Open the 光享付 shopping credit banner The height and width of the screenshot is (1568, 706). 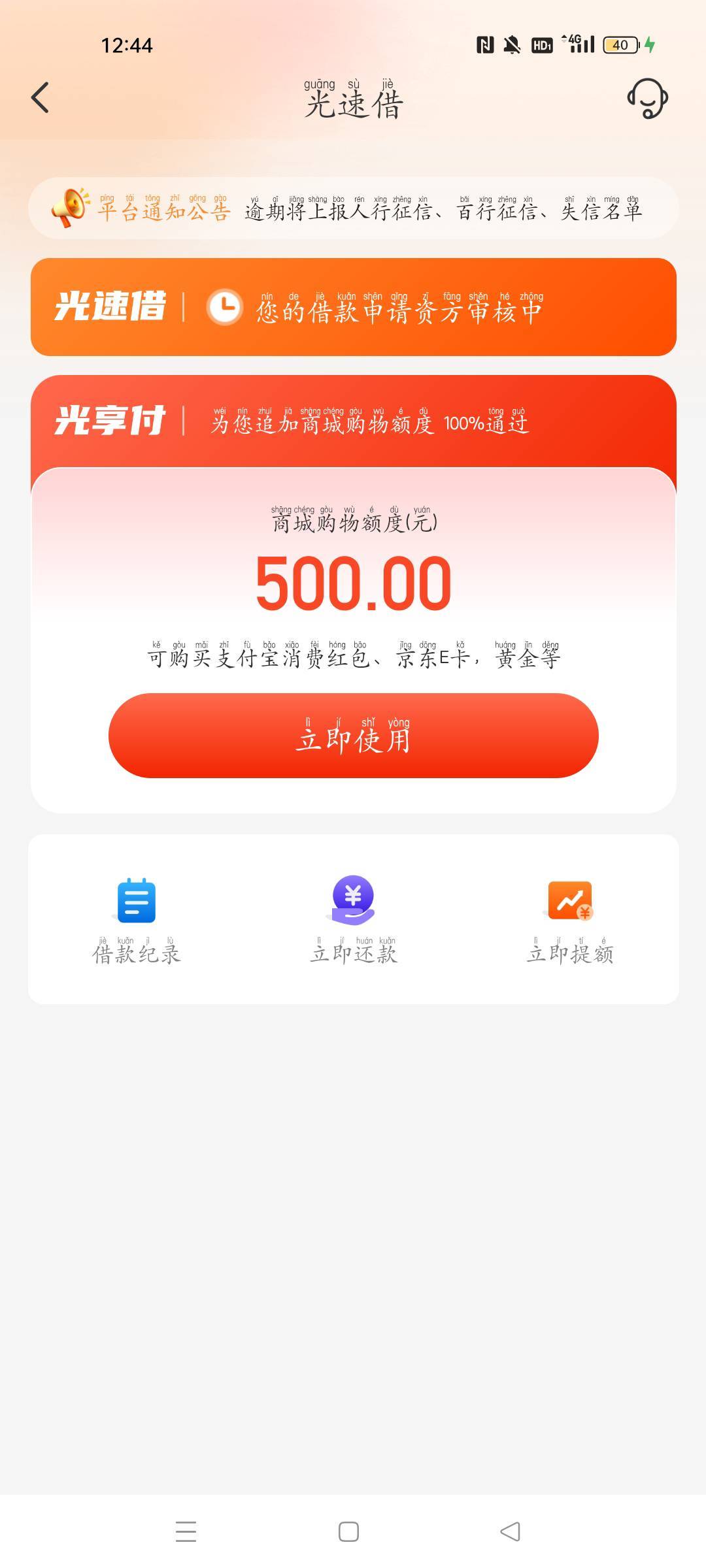click(353, 421)
